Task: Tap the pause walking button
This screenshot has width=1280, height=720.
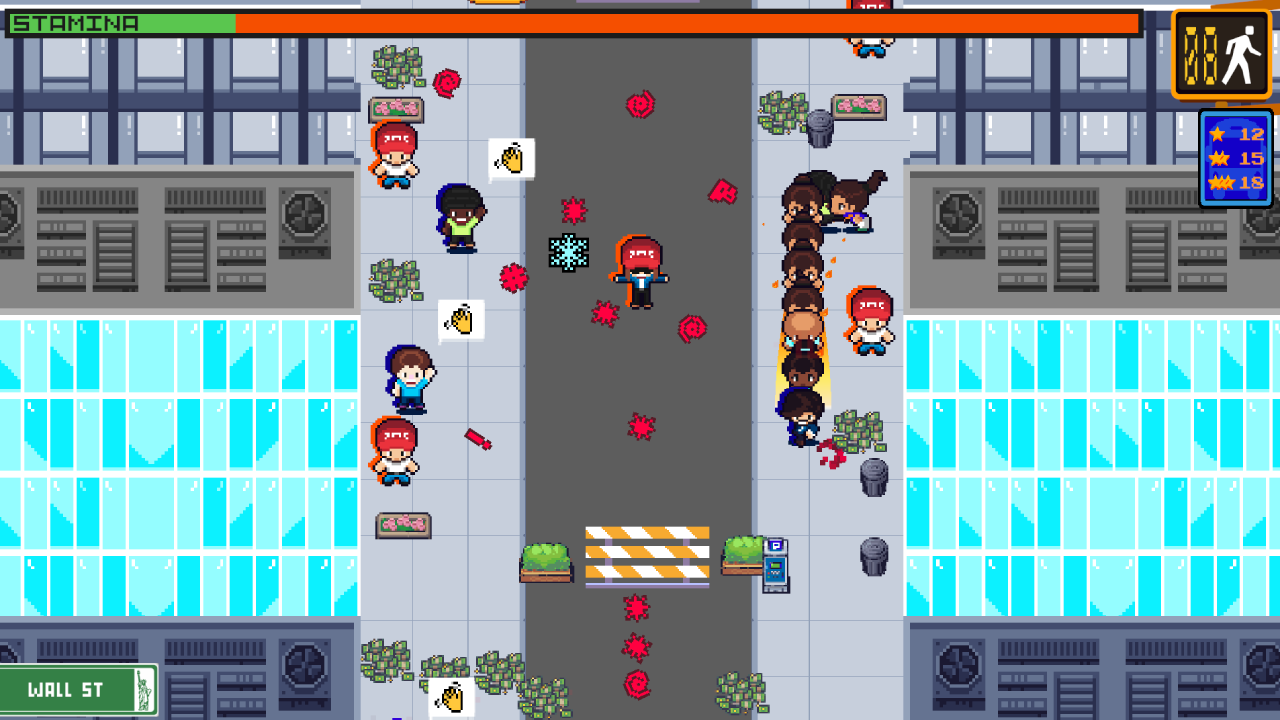Action: (1222, 55)
